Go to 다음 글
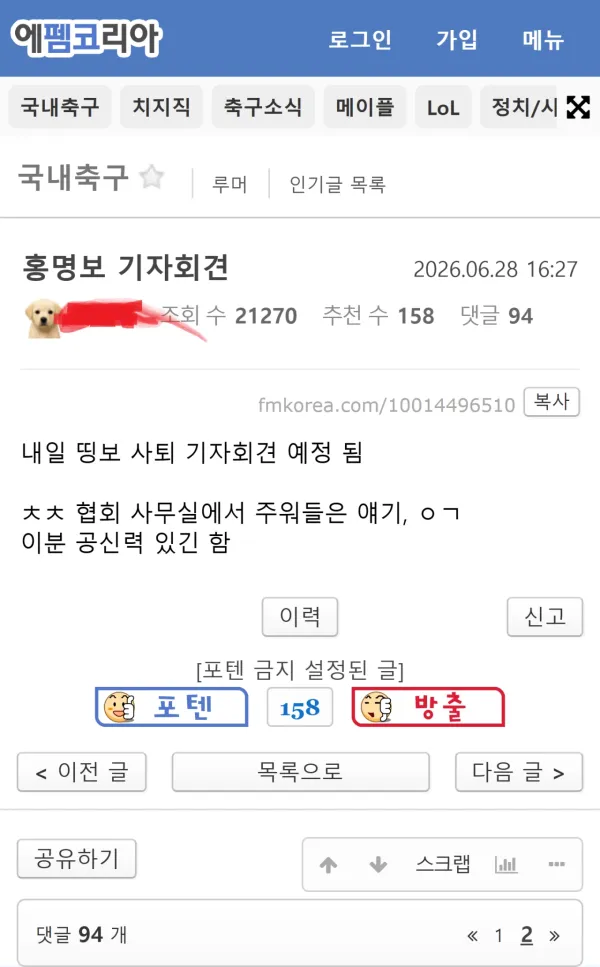Screen dimensions: 600x967 coord(519,772)
